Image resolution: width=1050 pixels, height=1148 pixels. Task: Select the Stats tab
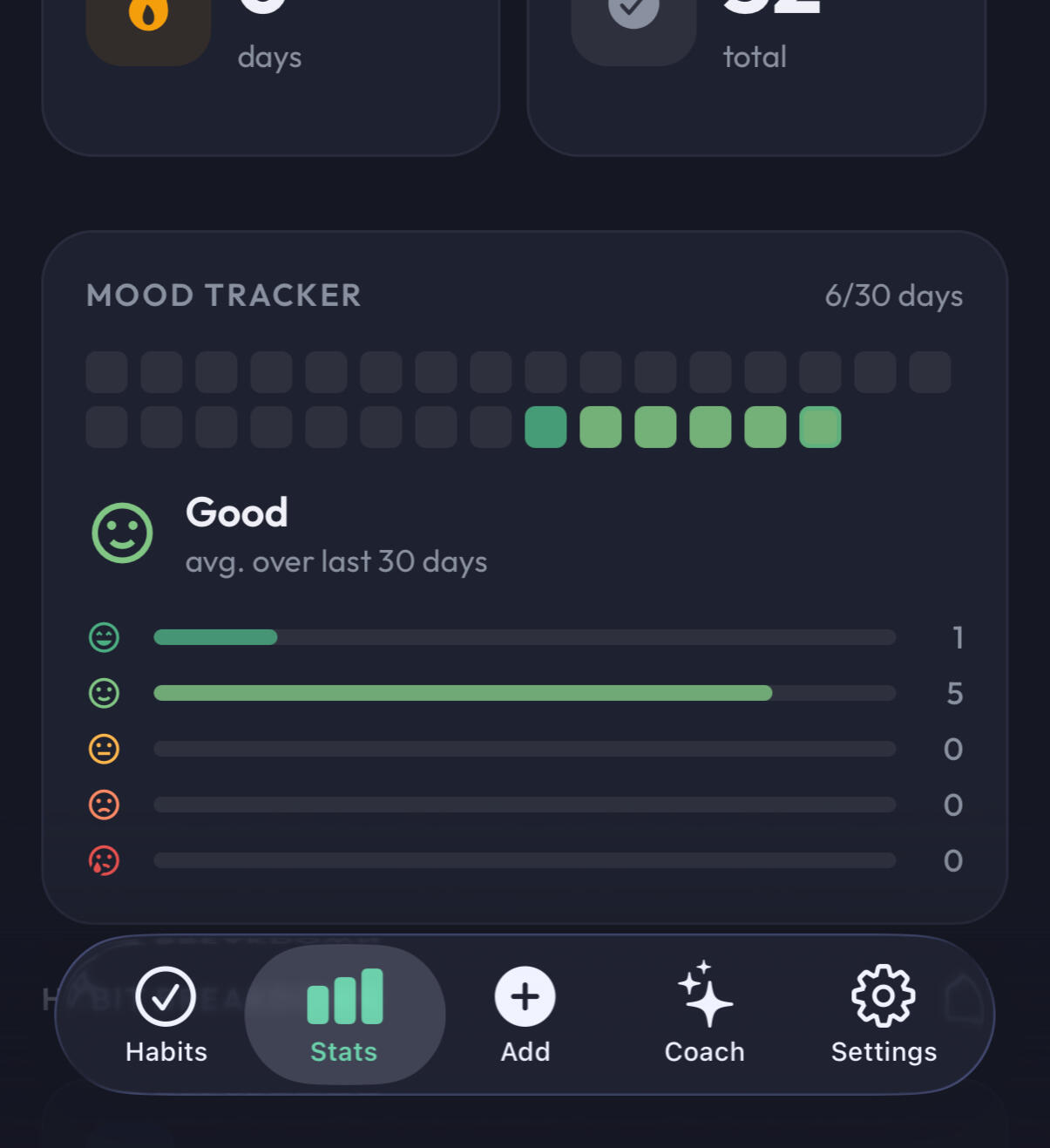pyautogui.click(x=344, y=1014)
